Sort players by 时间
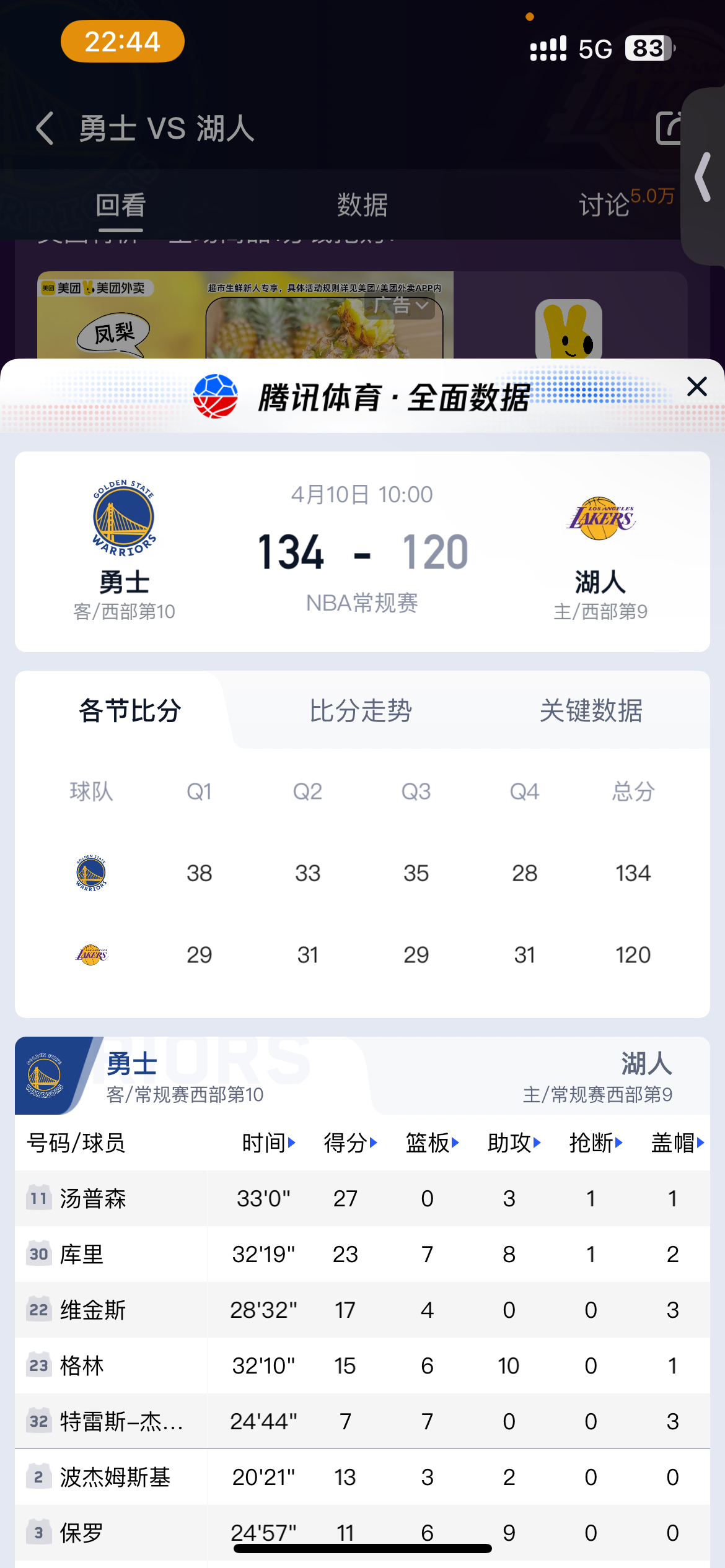 point(268,1143)
